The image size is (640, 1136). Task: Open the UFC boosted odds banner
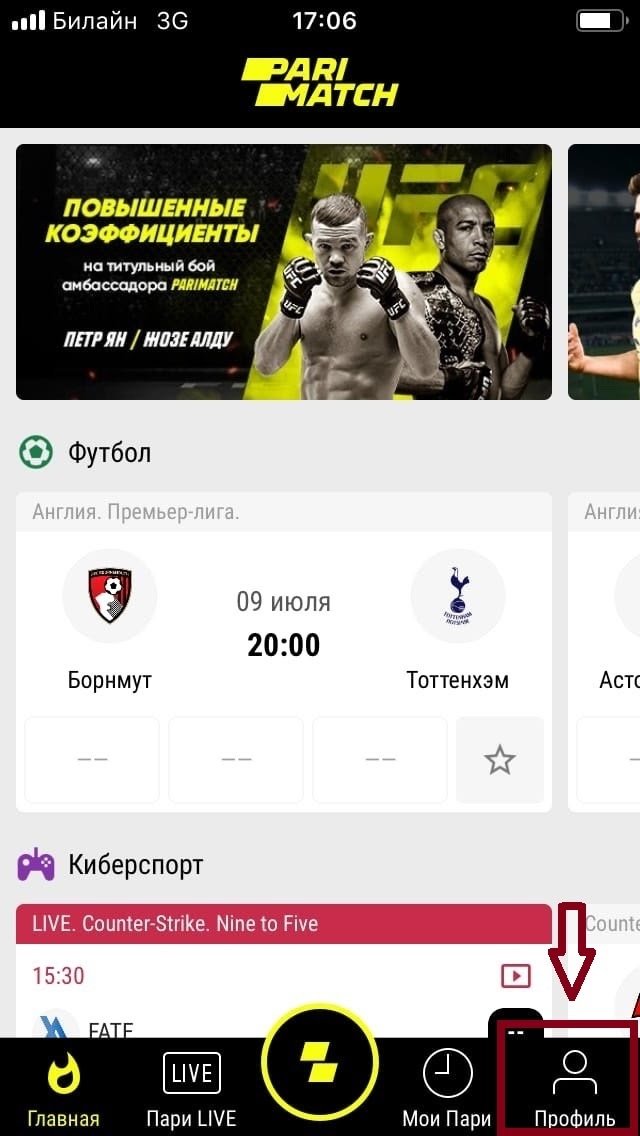point(283,272)
